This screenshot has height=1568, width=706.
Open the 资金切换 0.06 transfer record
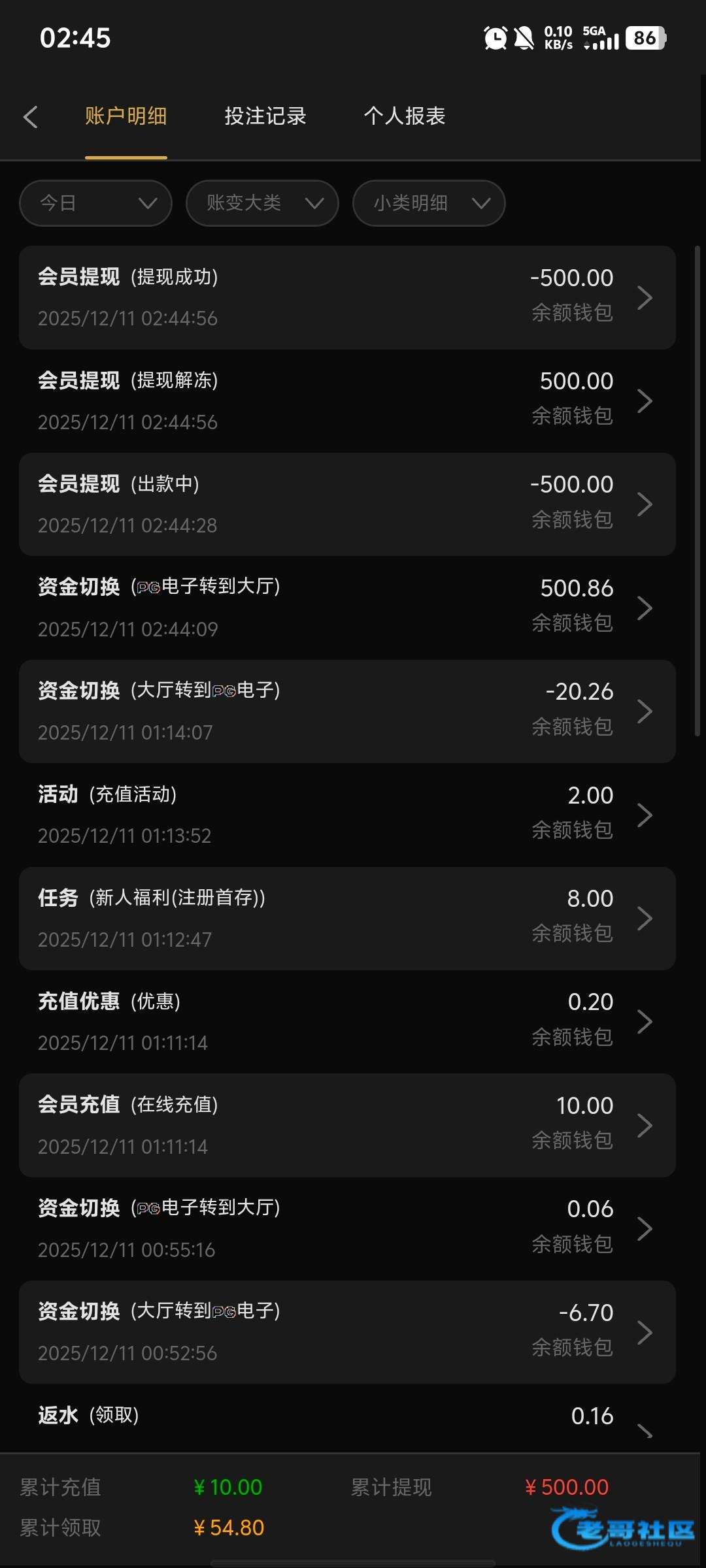(346, 1228)
